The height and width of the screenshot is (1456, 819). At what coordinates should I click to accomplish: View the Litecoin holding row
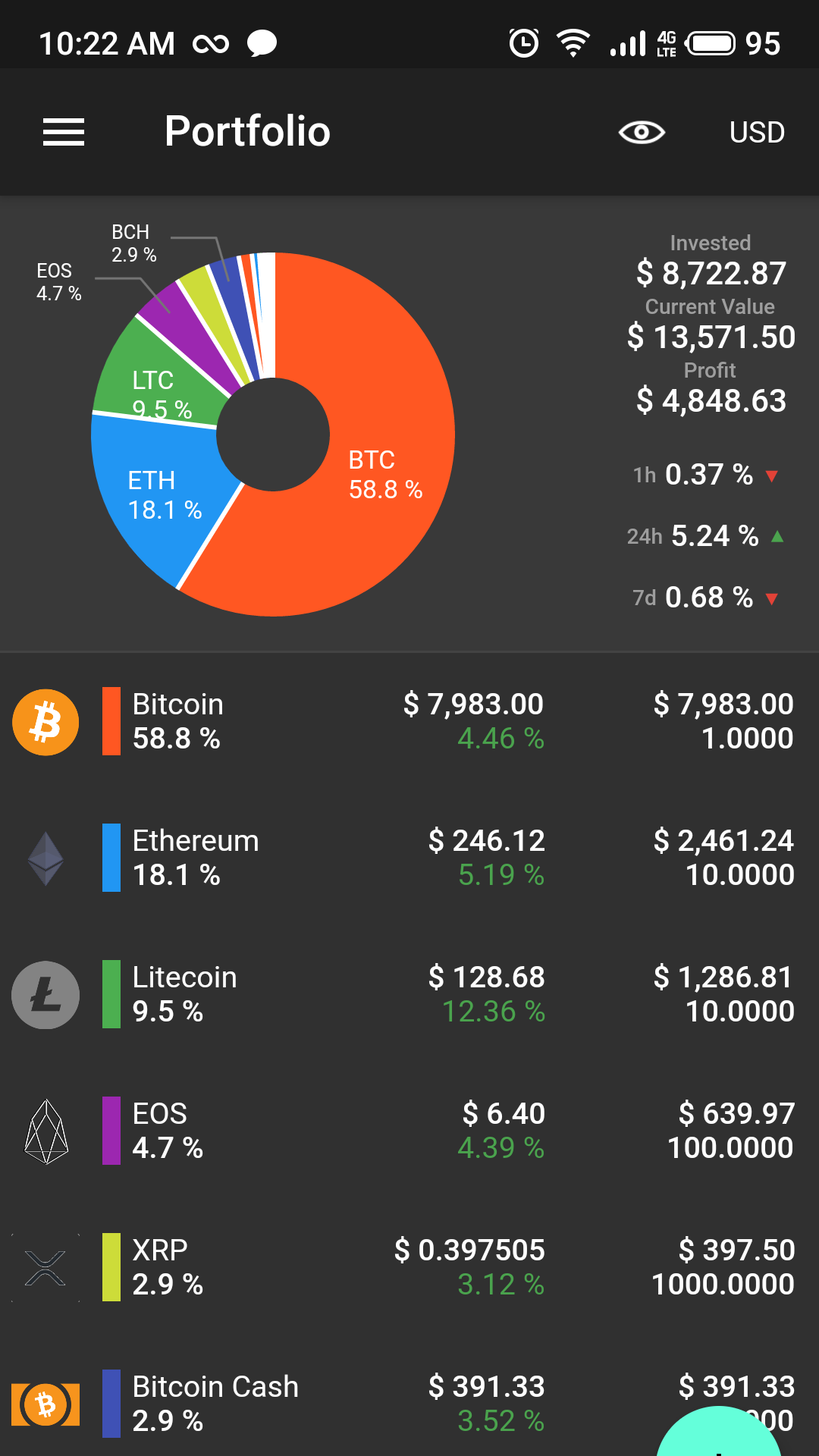coord(409,994)
